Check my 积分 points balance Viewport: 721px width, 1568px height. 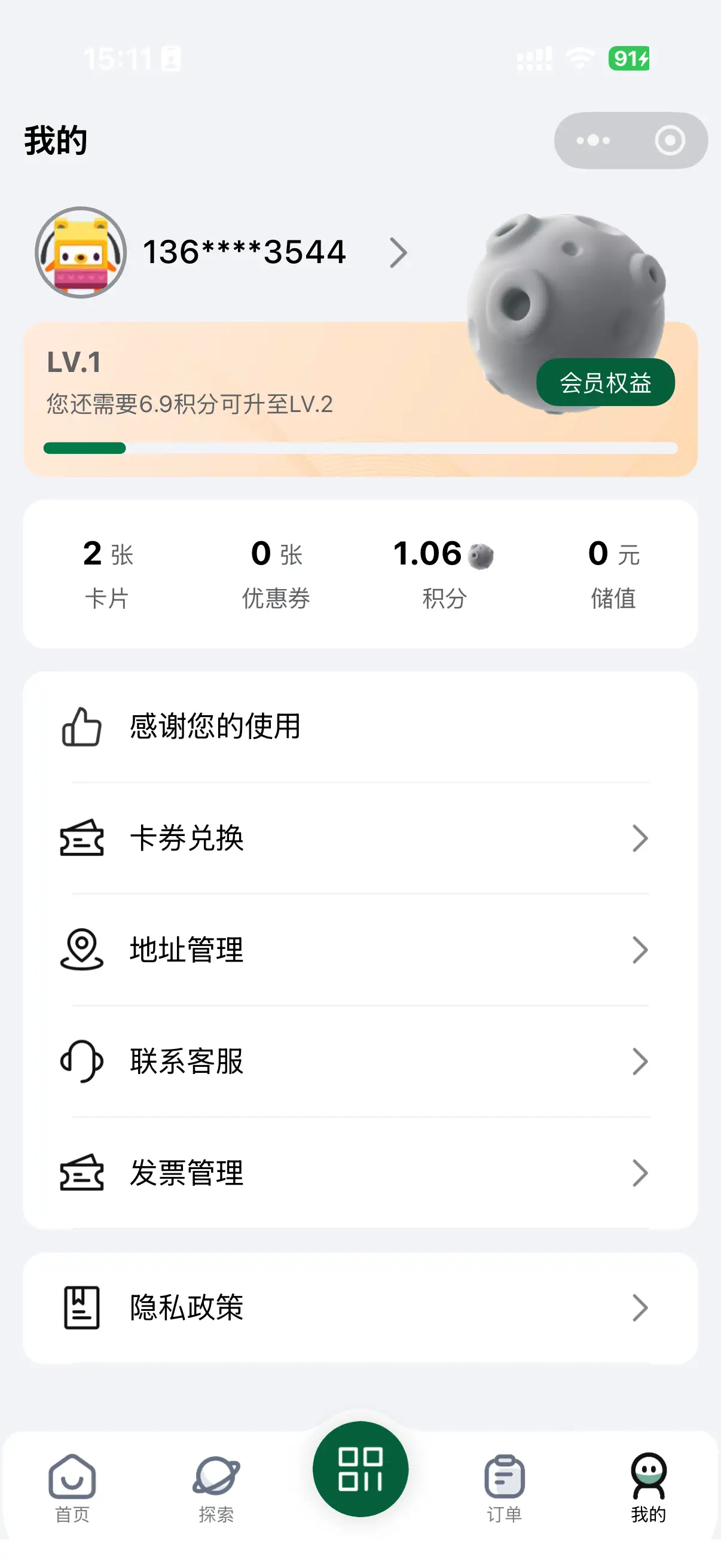point(444,573)
